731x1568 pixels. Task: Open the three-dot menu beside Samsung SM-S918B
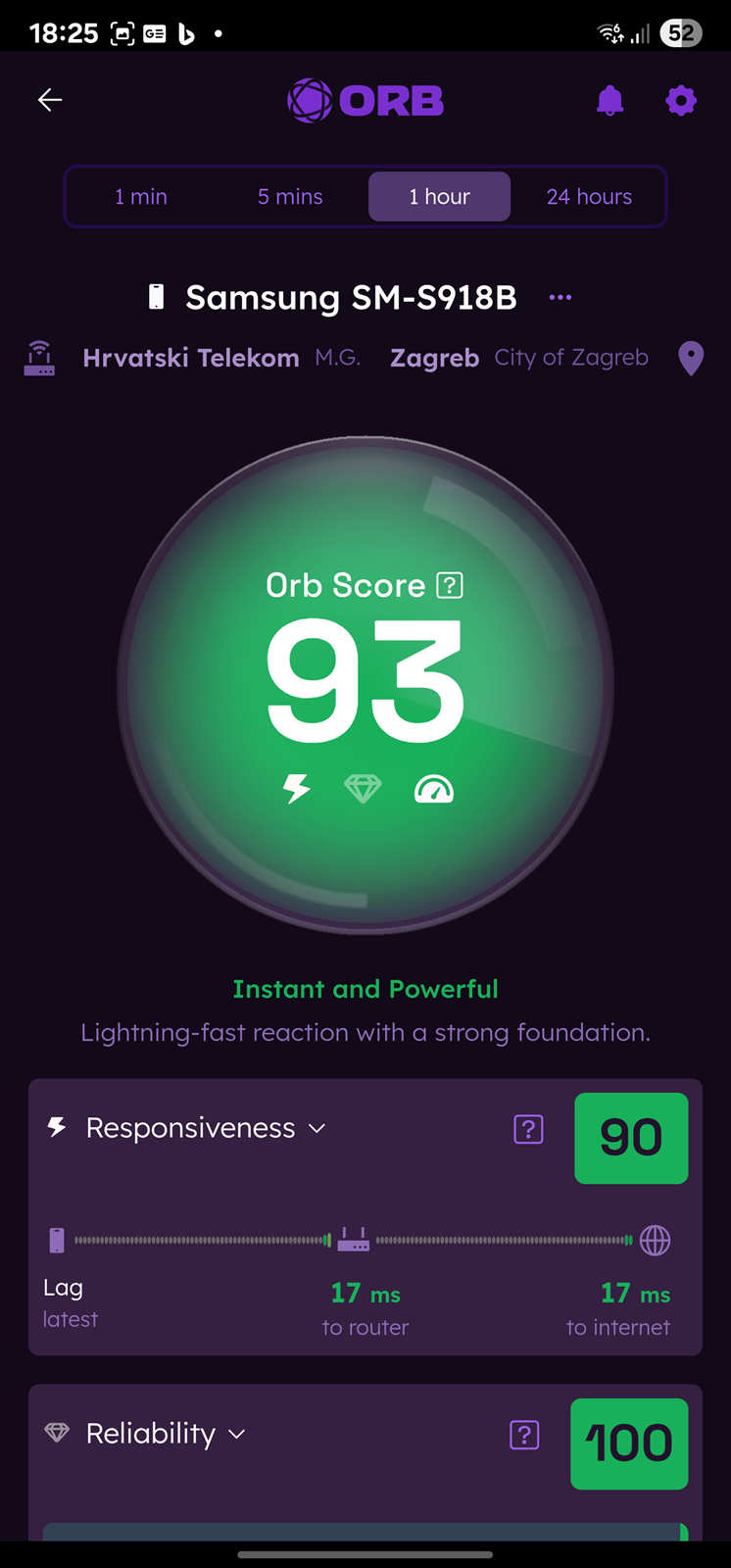coord(560,297)
